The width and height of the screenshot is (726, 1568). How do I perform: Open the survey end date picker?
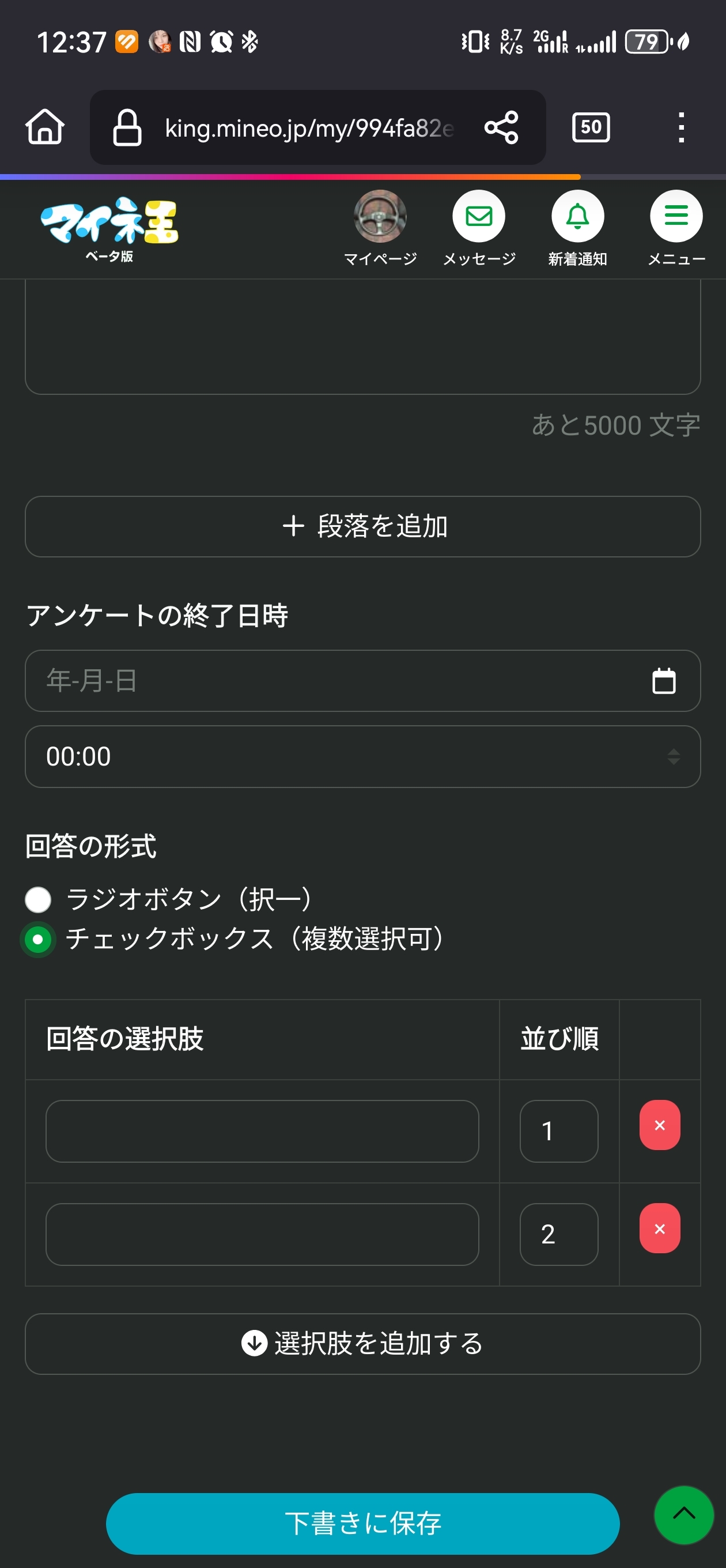pyautogui.click(x=362, y=680)
